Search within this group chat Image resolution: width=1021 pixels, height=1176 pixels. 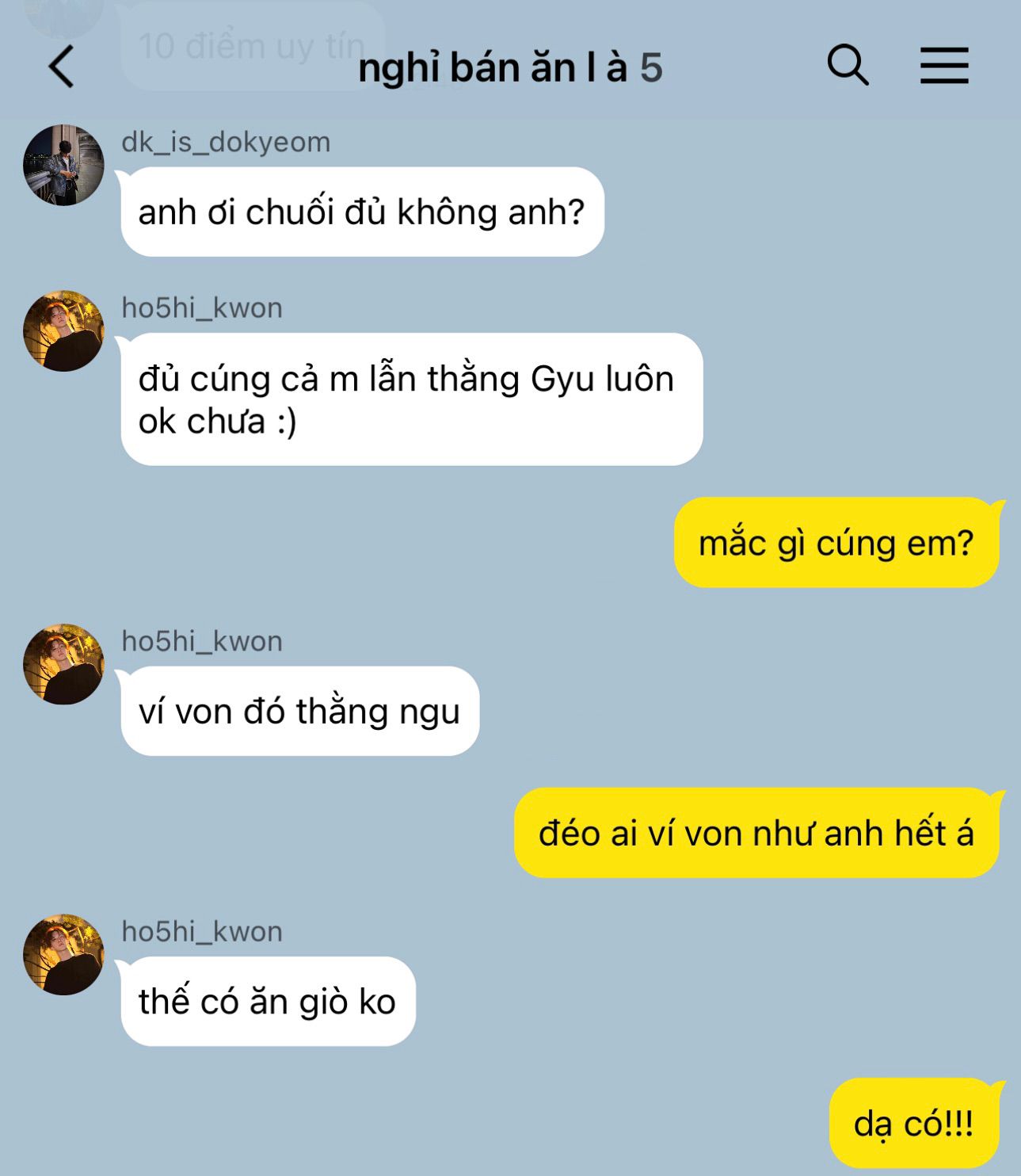coord(848,65)
